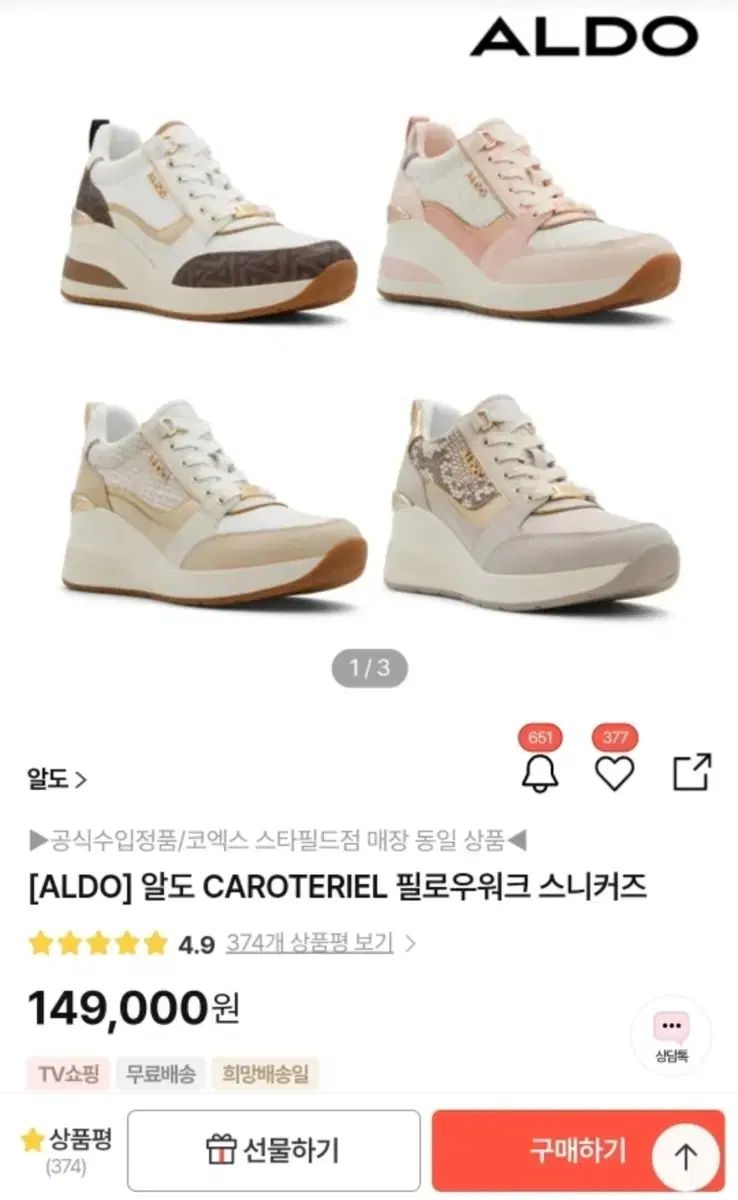Share this product page
Screen dimensions: 738x1200
[x=691, y=773]
